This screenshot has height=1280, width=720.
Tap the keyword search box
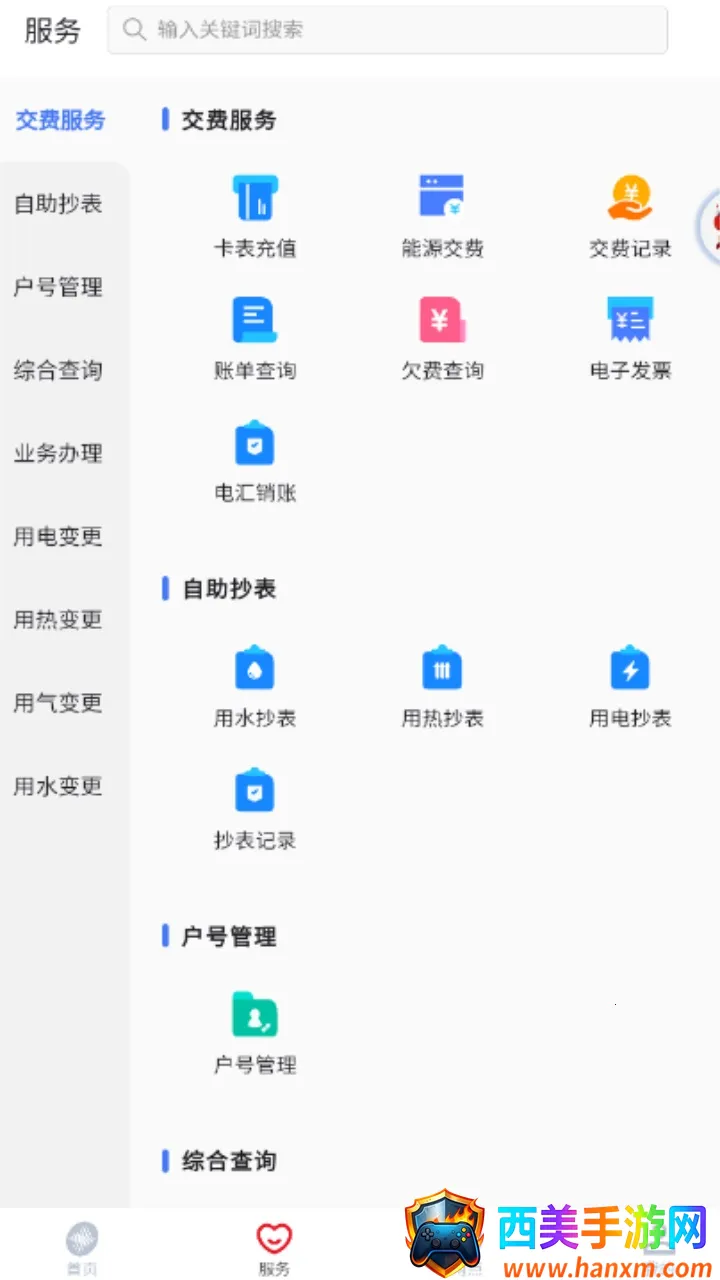click(387, 30)
